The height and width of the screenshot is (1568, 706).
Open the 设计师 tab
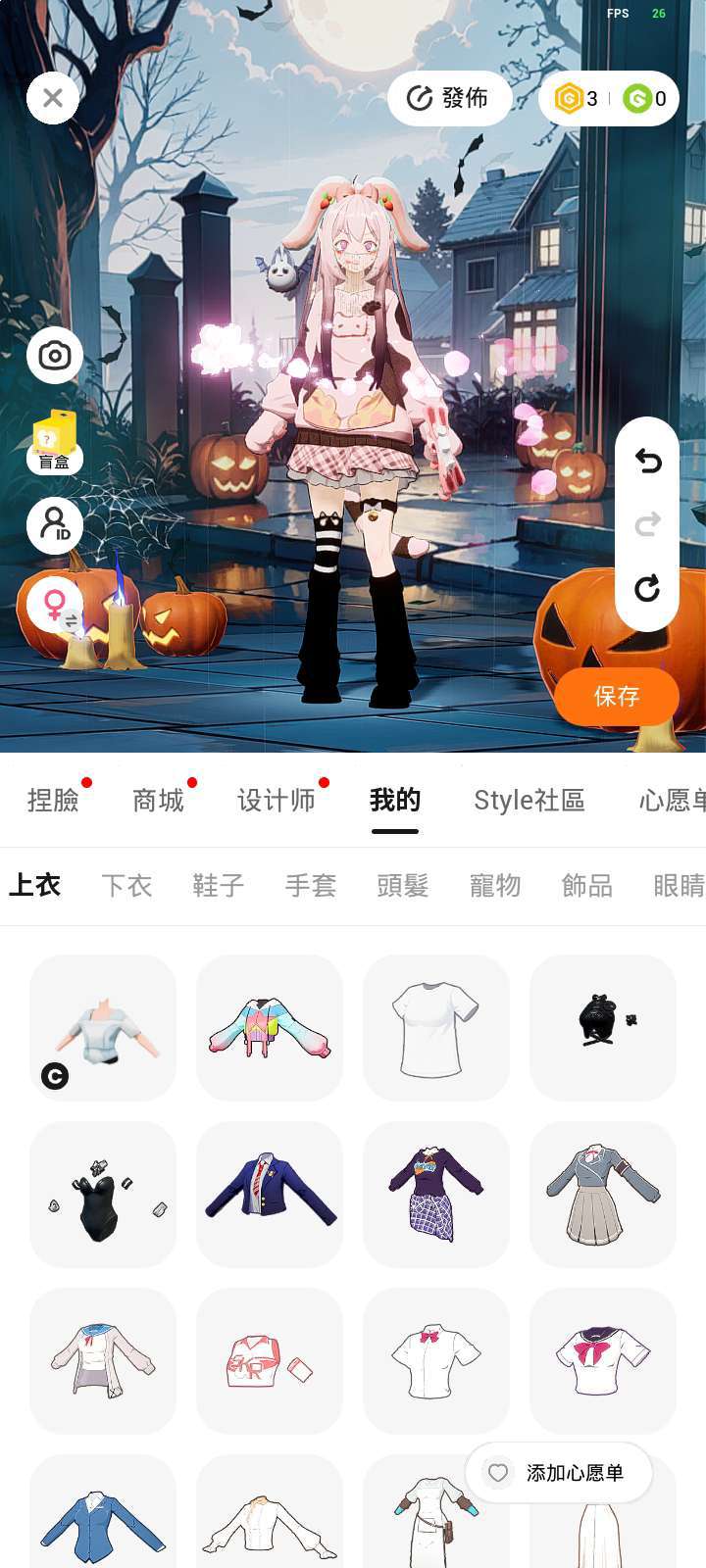click(x=276, y=801)
